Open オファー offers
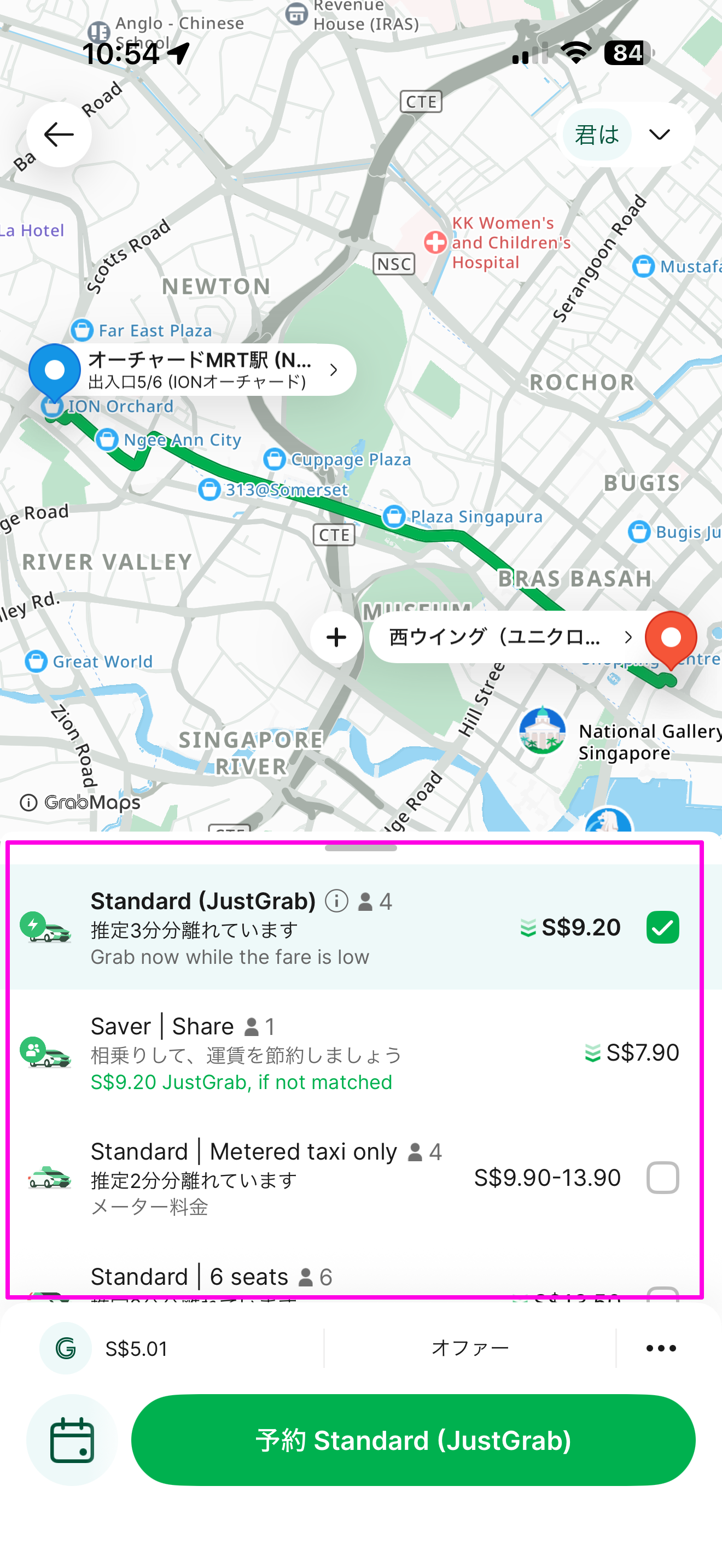This screenshot has width=722, height=1568. click(470, 1348)
